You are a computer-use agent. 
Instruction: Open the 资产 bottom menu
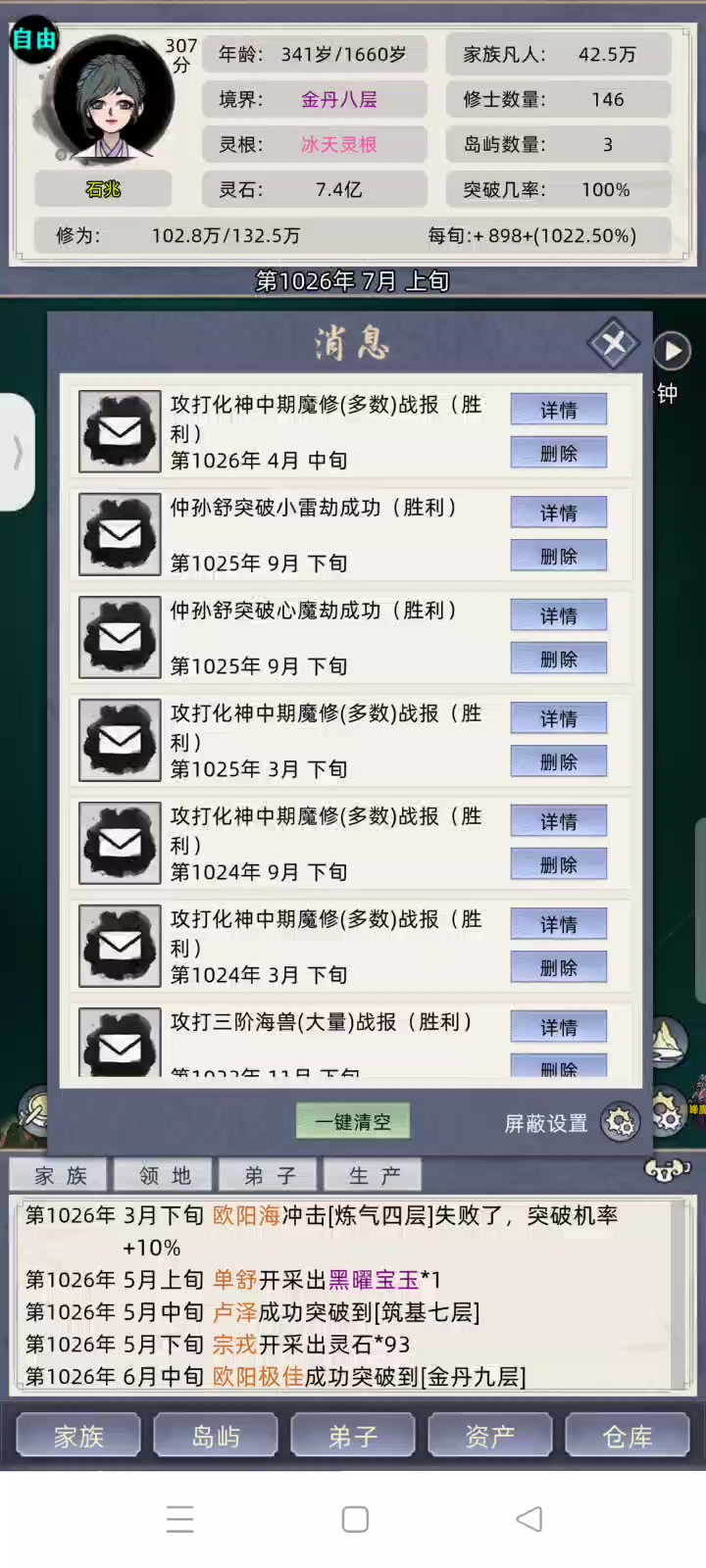[x=490, y=1436]
